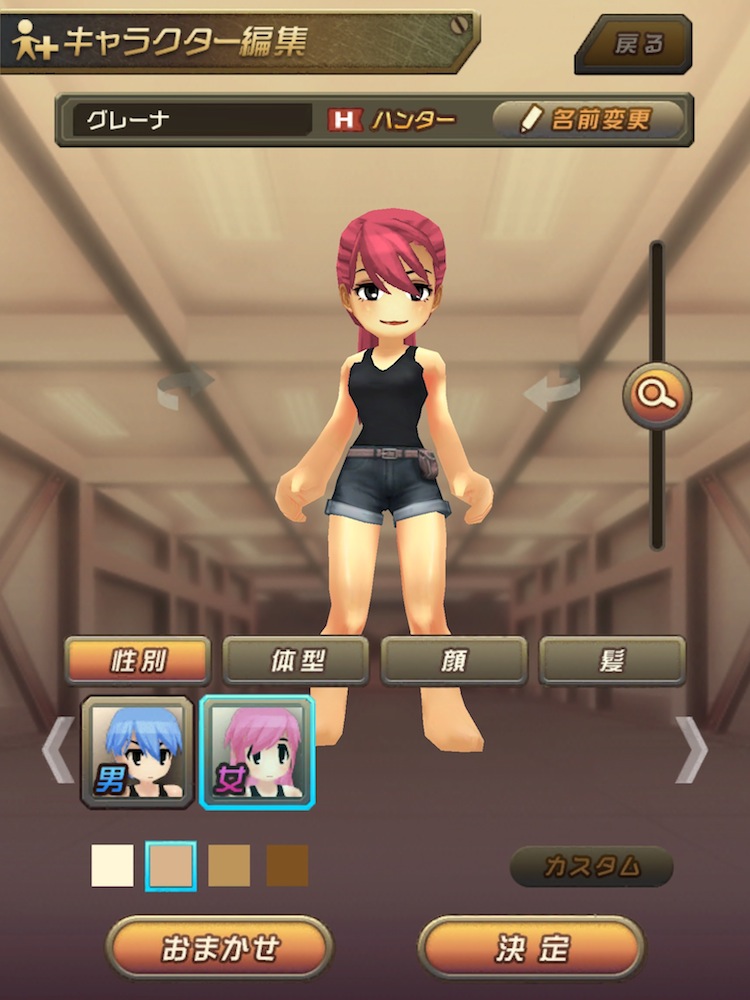Select the female 女 character option
This screenshot has width=750, height=1000.
click(x=257, y=751)
